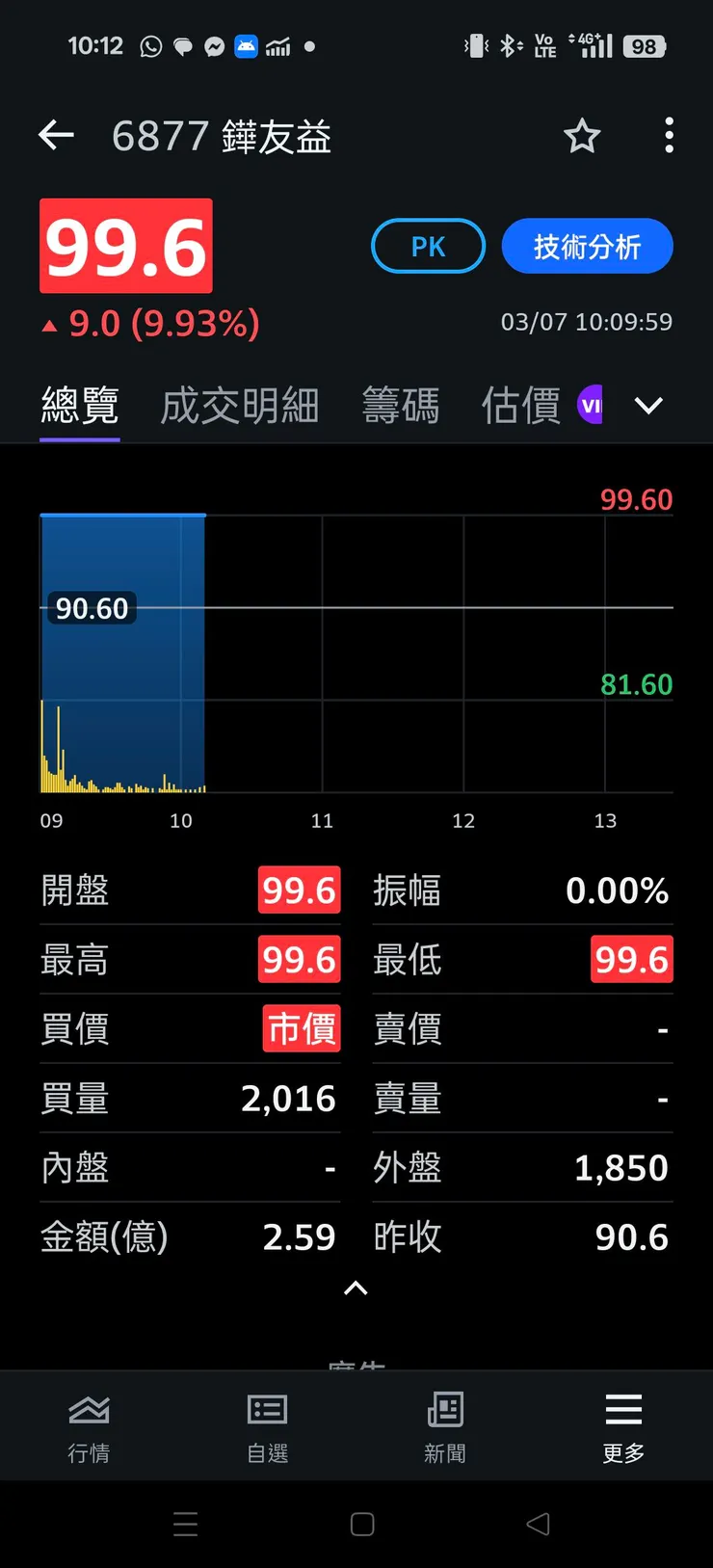Viewport: 713px width, 1568px height.
Task: Switch to the 籌碼 tab
Action: click(402, 406)
